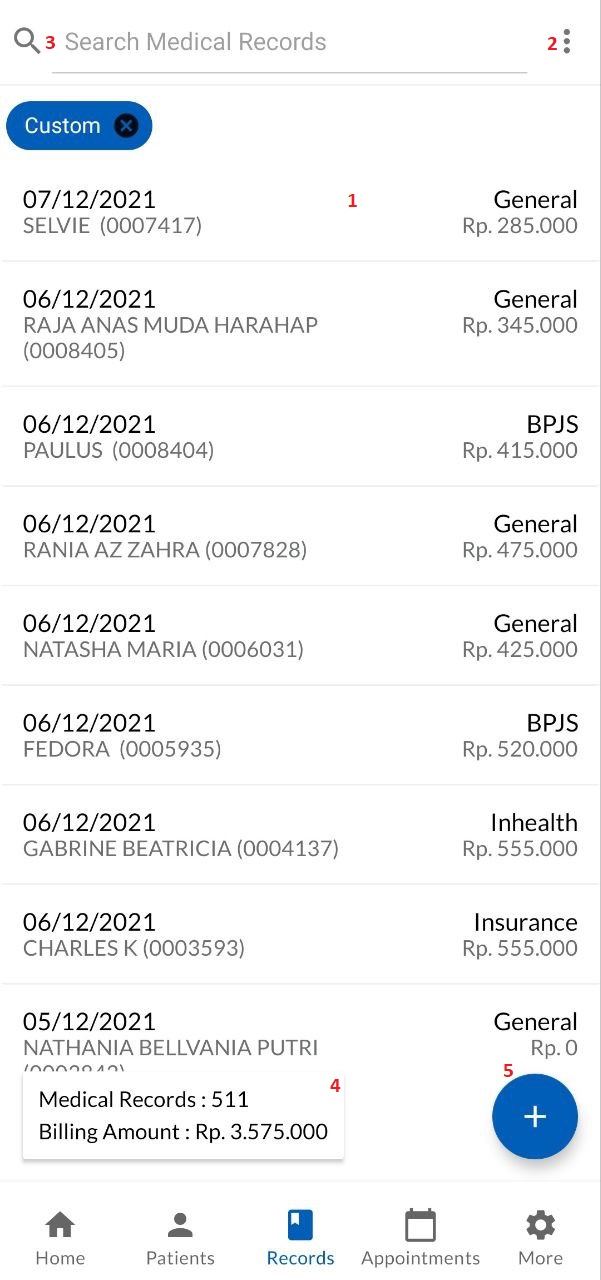
Task: Open Gabrine Beatricia's Inhealth record
Action: (300, 835)
